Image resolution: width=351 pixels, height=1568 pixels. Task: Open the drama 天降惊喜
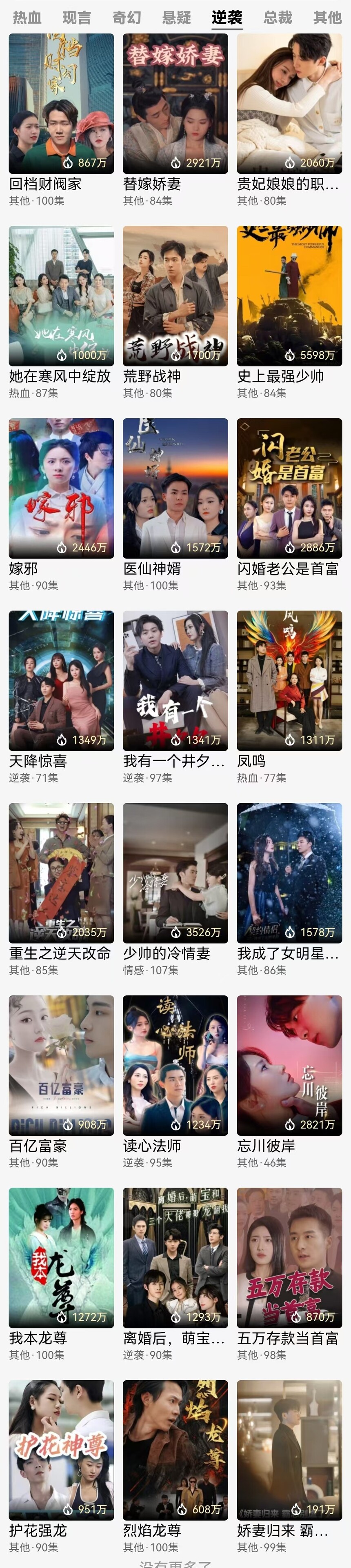pos(61,680)
